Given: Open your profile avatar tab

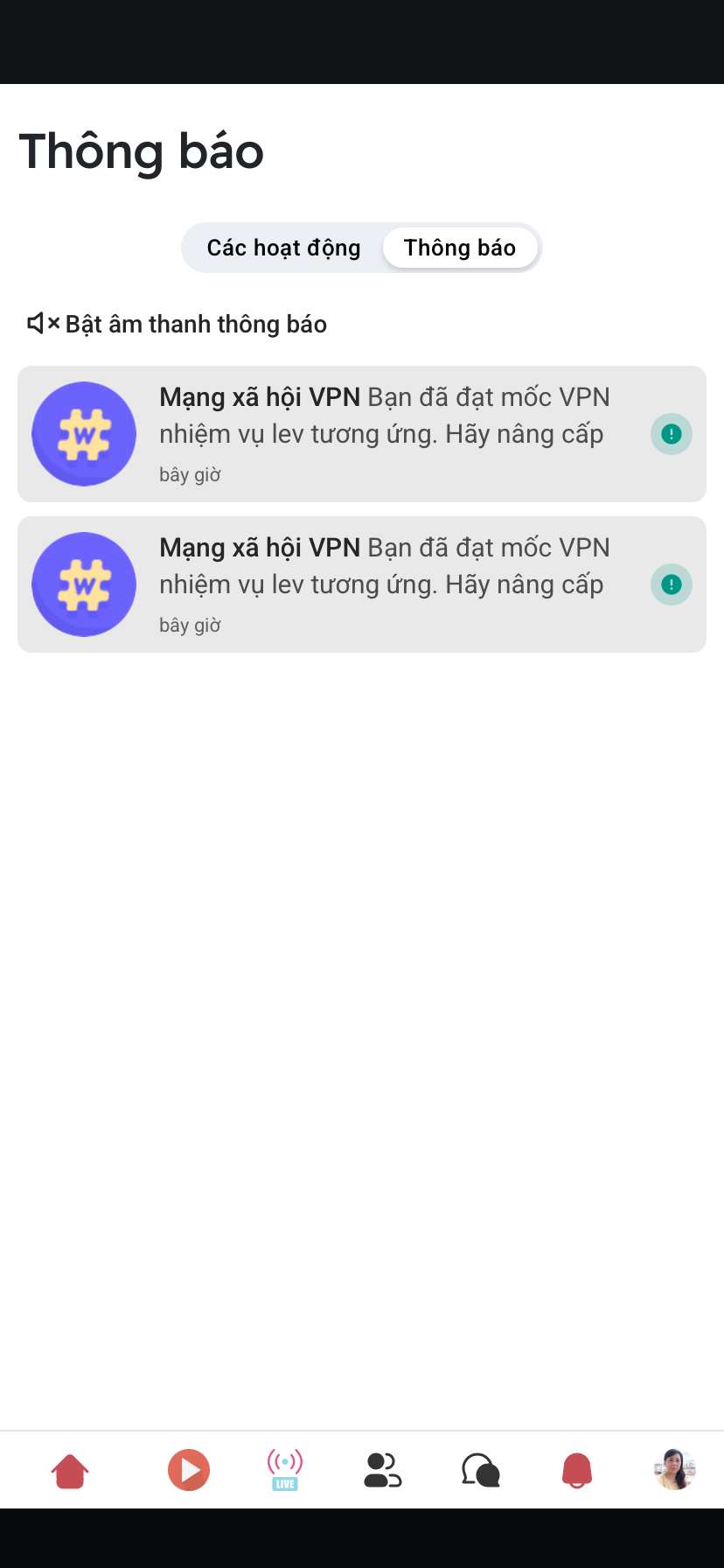Looking at the screenshot, I should pyautogui.click(x=674, y=1470).
